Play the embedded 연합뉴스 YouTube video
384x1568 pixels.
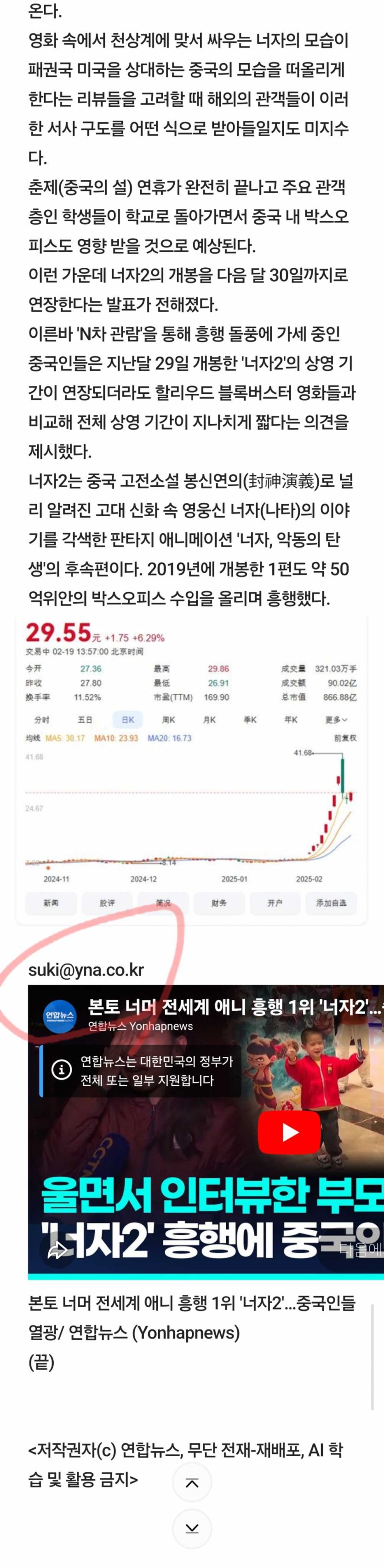click(289, 1133)
